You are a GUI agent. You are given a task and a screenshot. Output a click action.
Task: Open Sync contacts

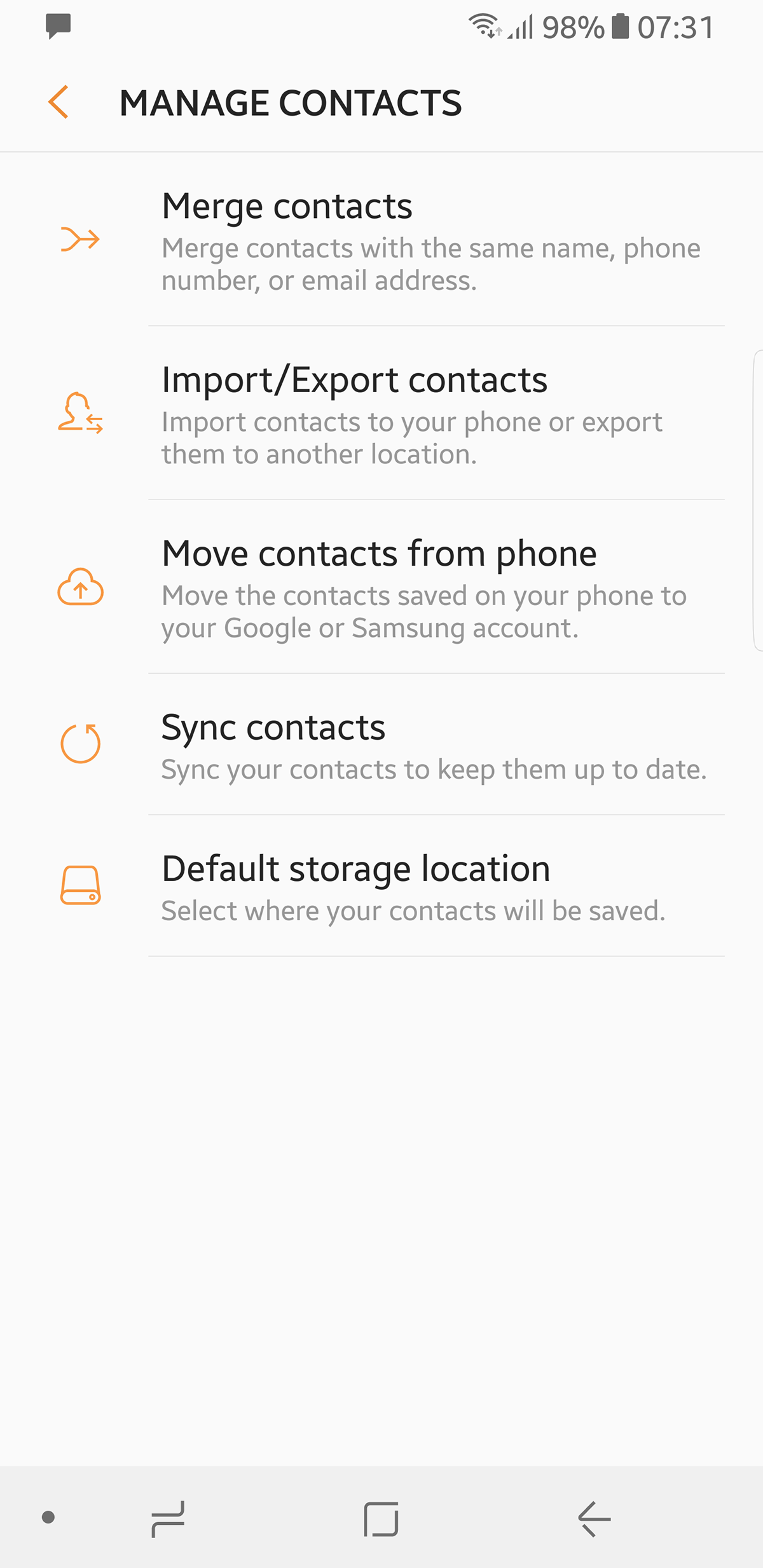point(381,744)
